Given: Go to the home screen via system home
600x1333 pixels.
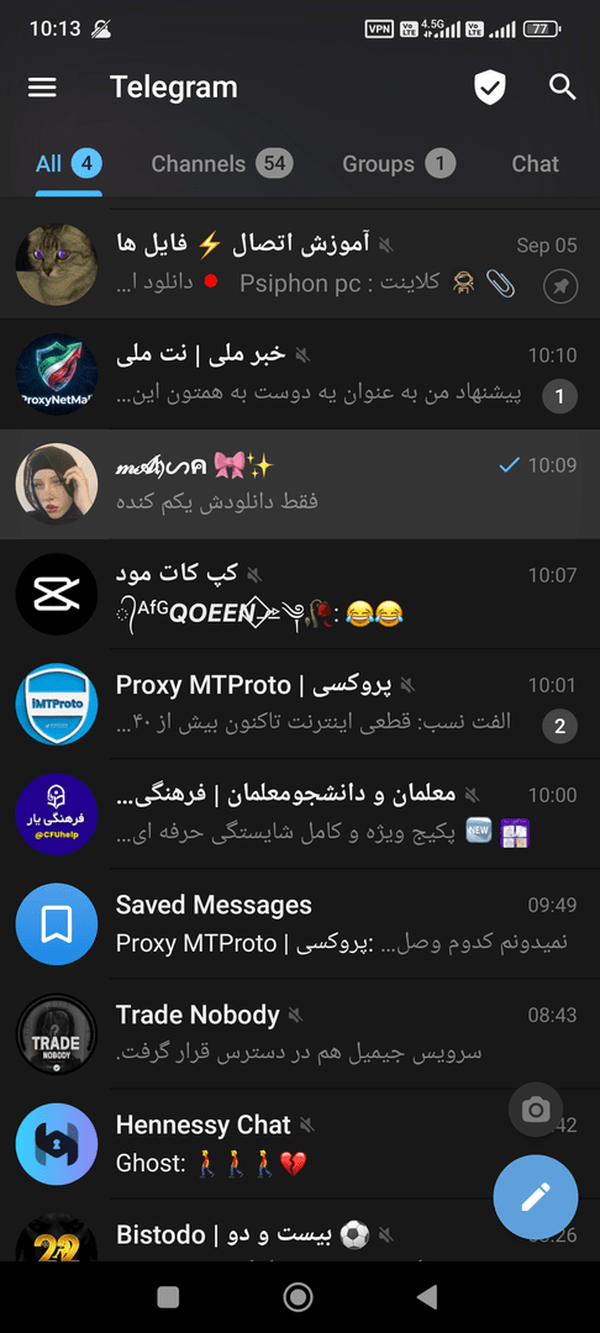Looking at the screenshot, I should tap(298, 1297).
